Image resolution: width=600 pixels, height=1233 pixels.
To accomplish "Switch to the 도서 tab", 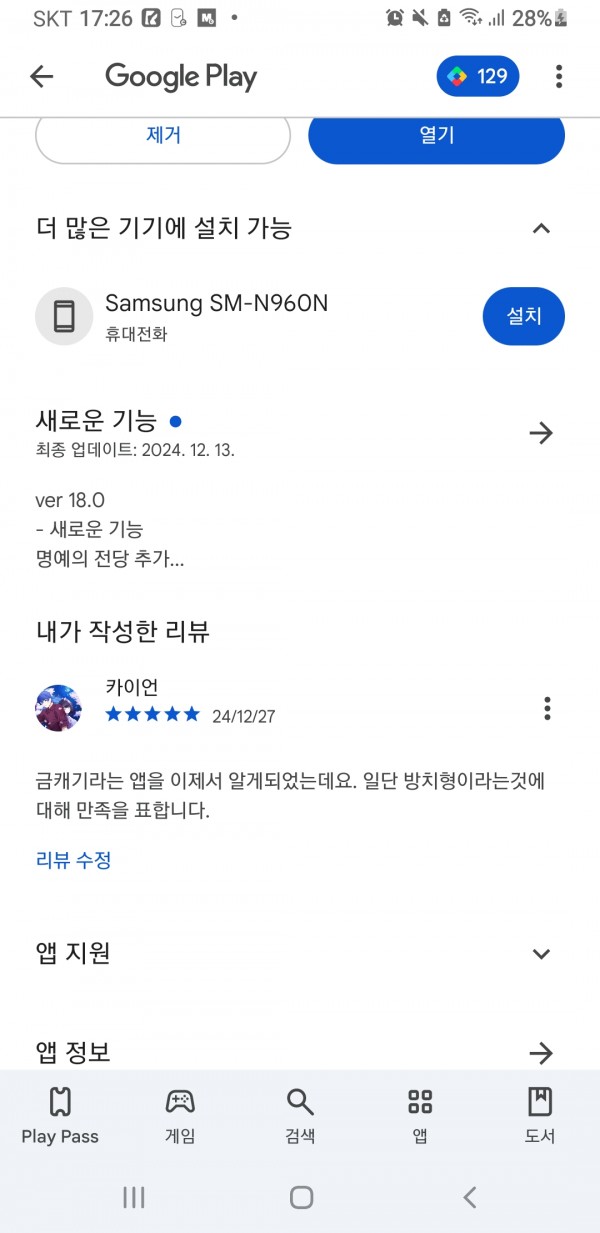I will pyautogui.click(x=540, y=1115).
